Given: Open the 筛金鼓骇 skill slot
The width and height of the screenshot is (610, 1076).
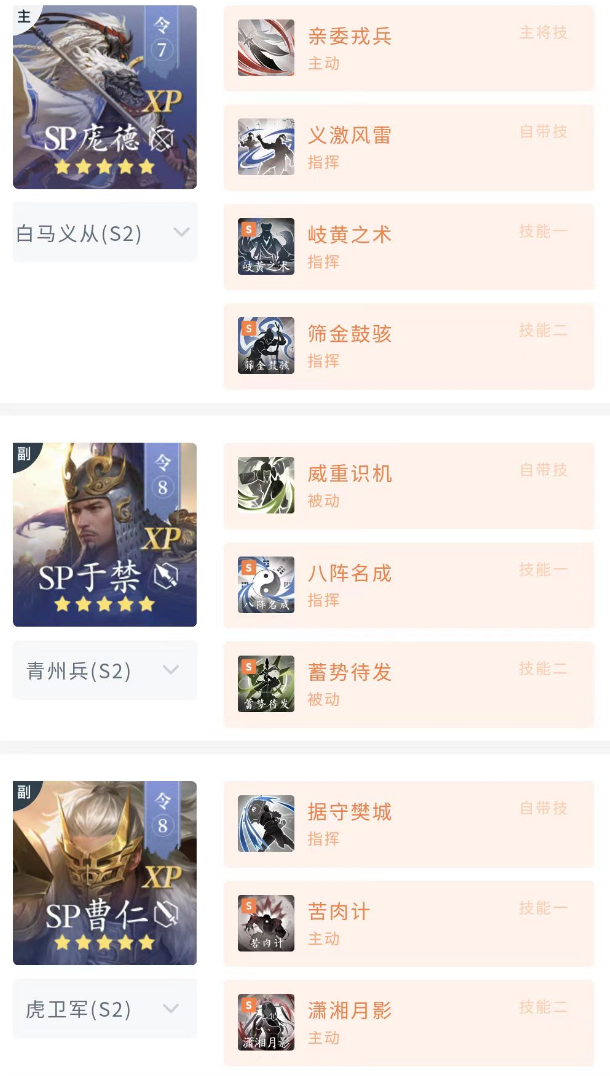Looking at the screenshot, I should (x=408, y=345).
